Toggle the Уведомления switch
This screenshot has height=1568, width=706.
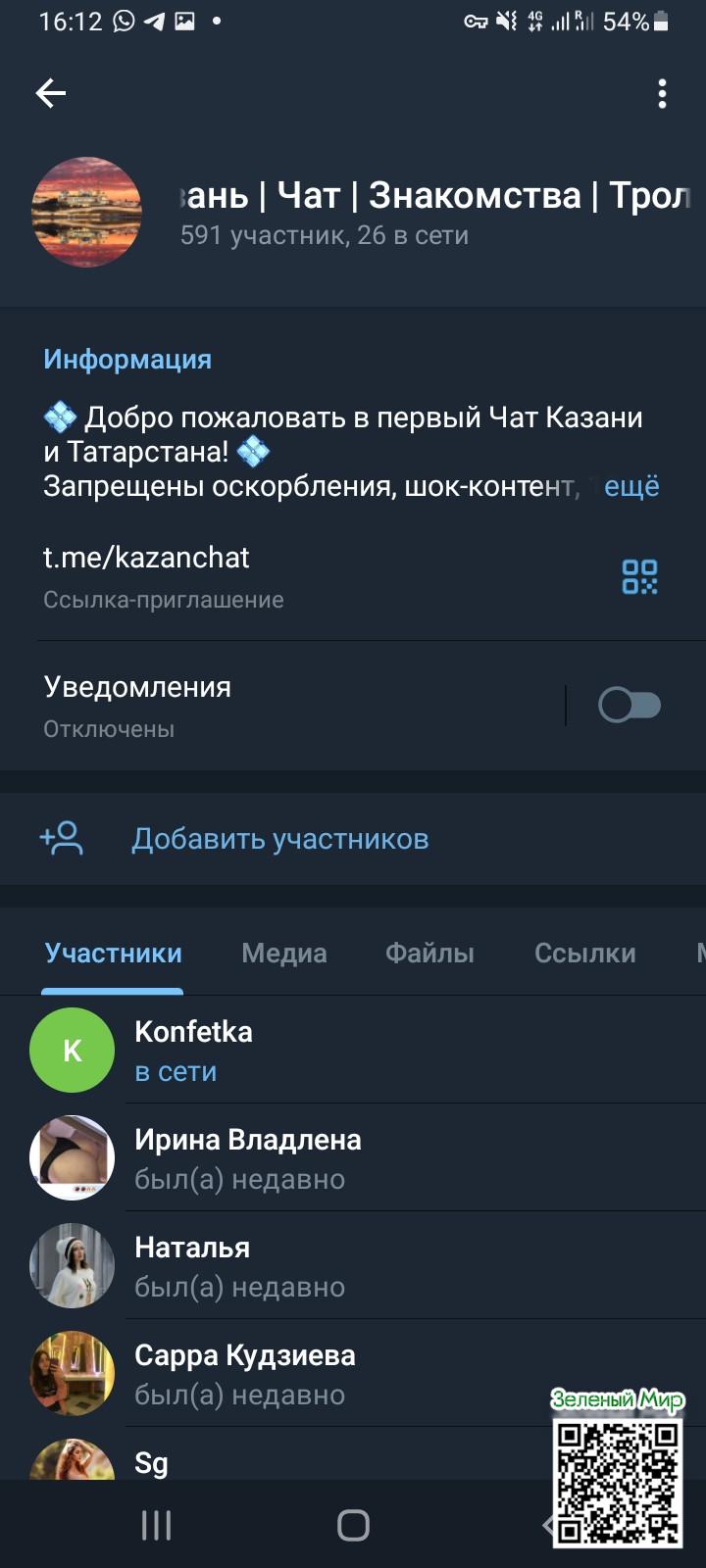pyautogui.click(x=630, y=705)
